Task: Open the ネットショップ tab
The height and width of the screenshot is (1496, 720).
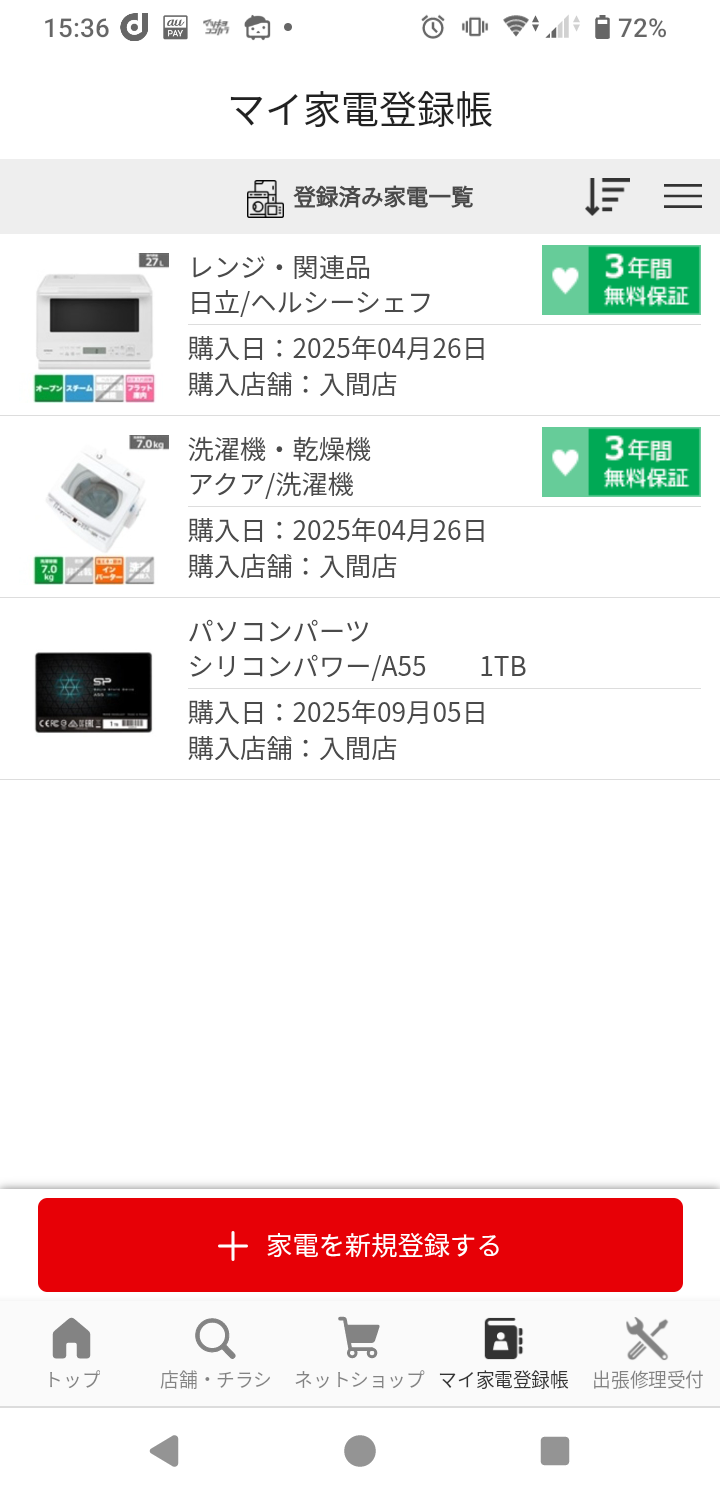Action: click(x=359, y=1353)
